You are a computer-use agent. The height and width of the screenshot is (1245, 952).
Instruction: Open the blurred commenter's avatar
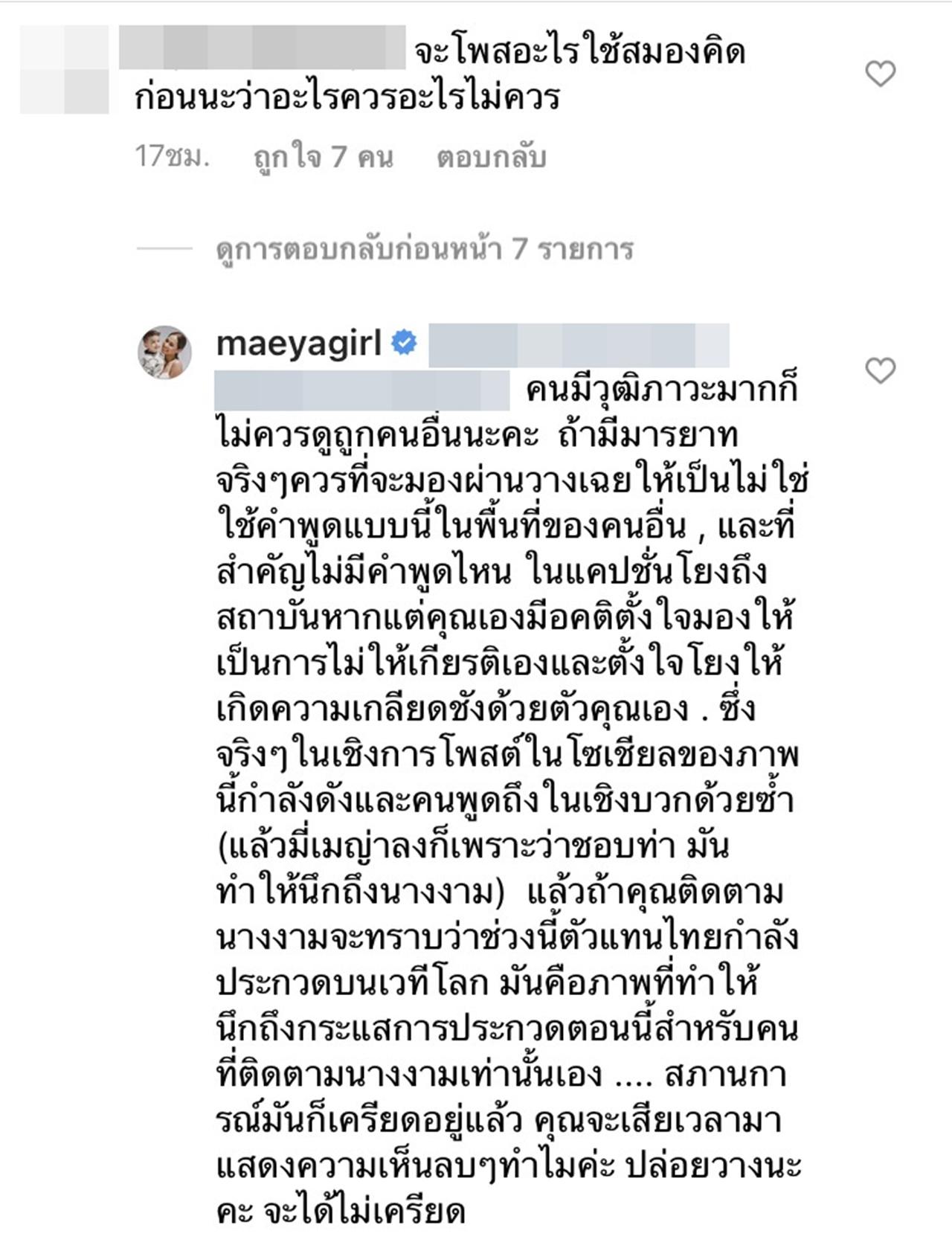click(64, 69)
